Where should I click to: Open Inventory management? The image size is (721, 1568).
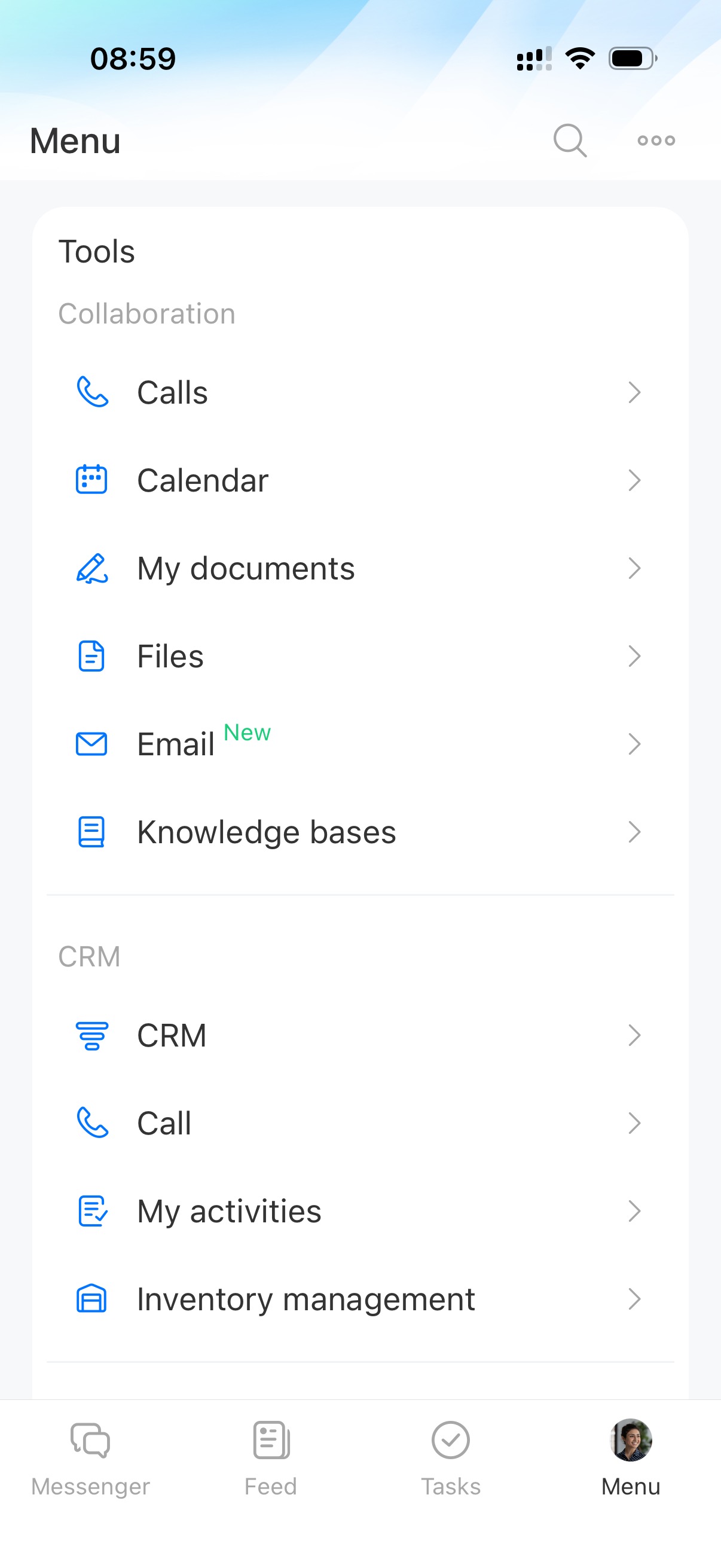click(x=359, y=1299)
